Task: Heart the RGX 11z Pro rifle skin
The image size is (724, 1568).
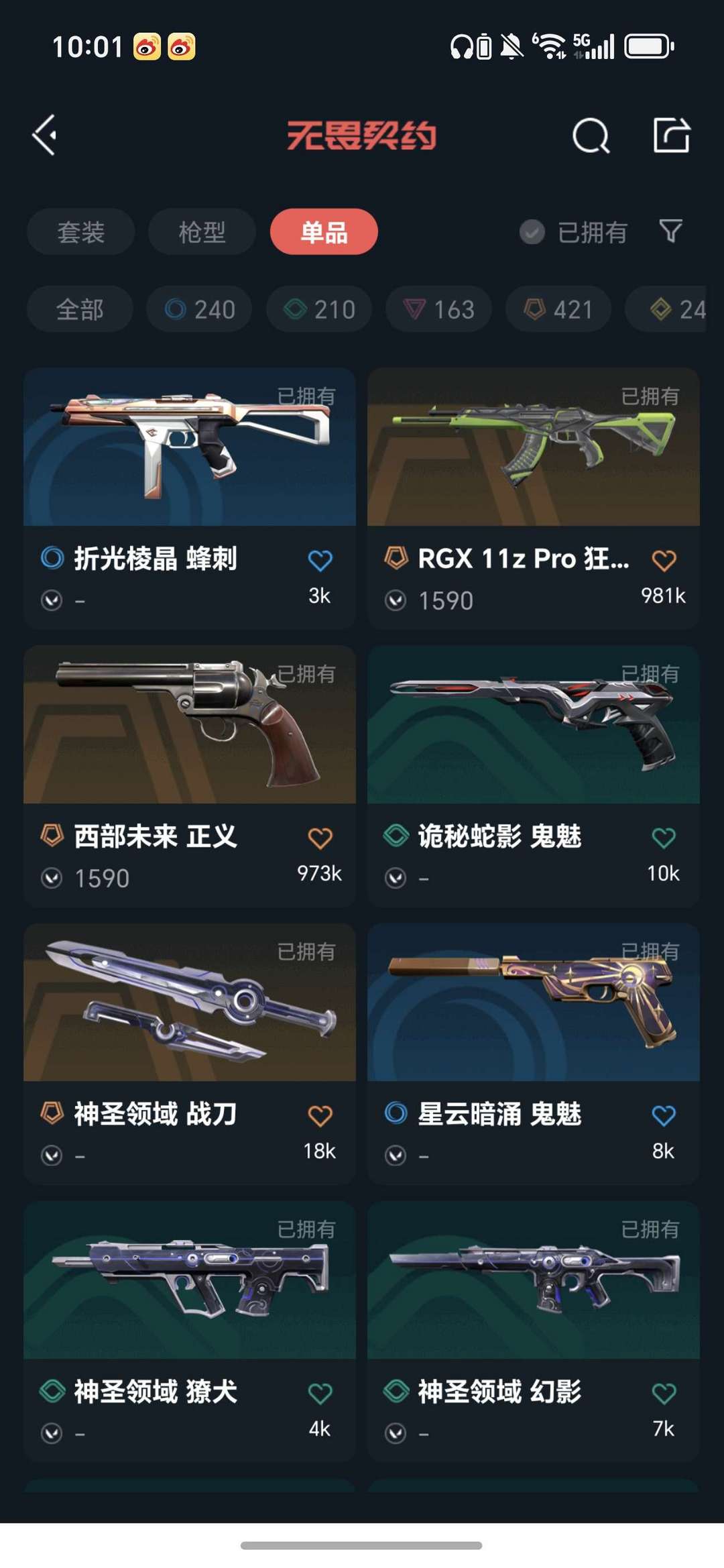Action: [663, 558]
